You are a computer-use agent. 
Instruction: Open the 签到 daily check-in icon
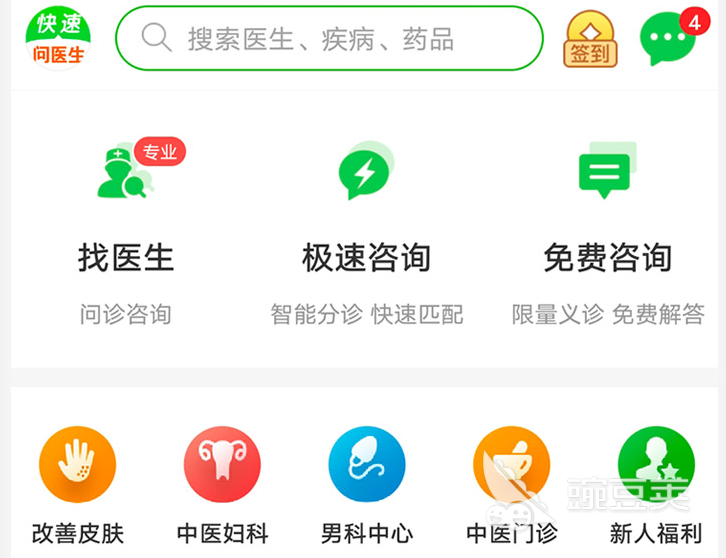590,39
